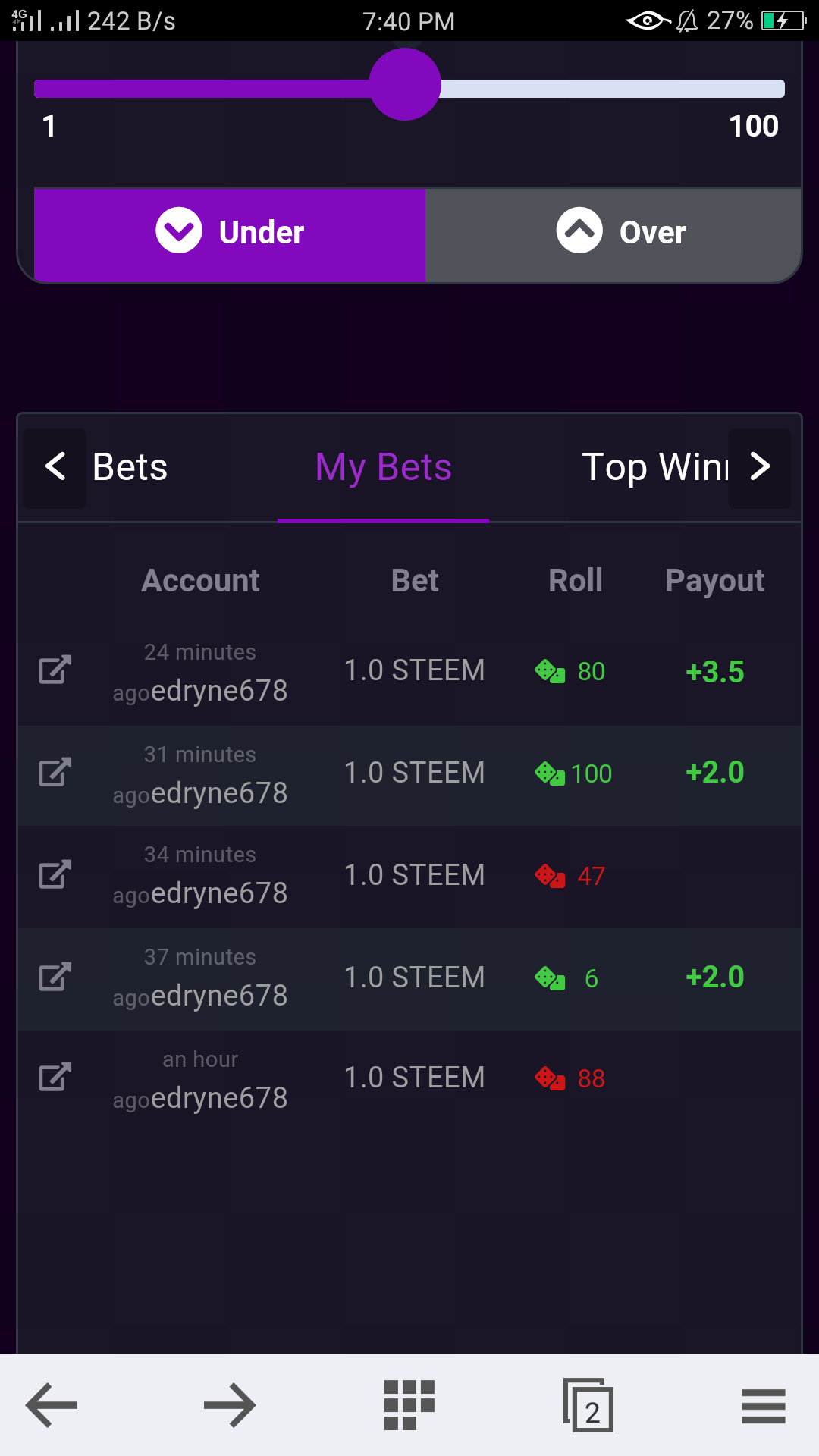Go back to the previous page
Viewport: 819px width, 1456px height.
coord(52,1405)
